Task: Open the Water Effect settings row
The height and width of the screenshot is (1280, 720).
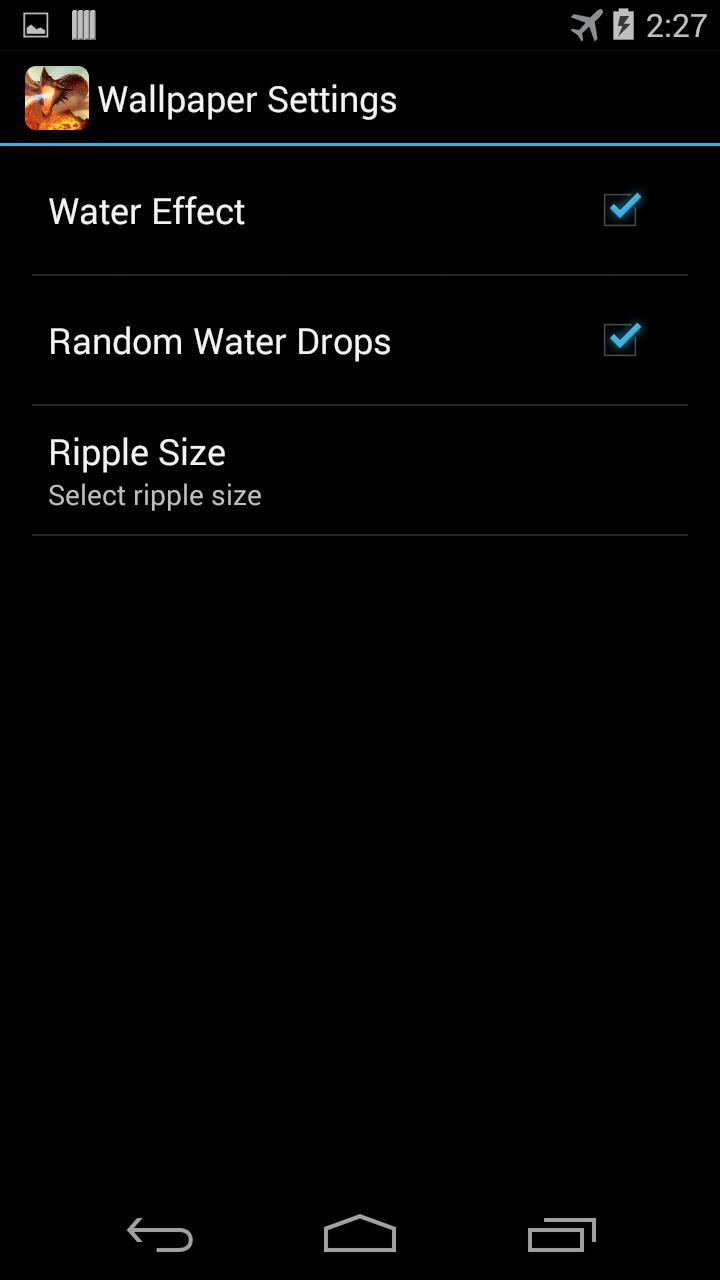Action: tap(360, 210)
